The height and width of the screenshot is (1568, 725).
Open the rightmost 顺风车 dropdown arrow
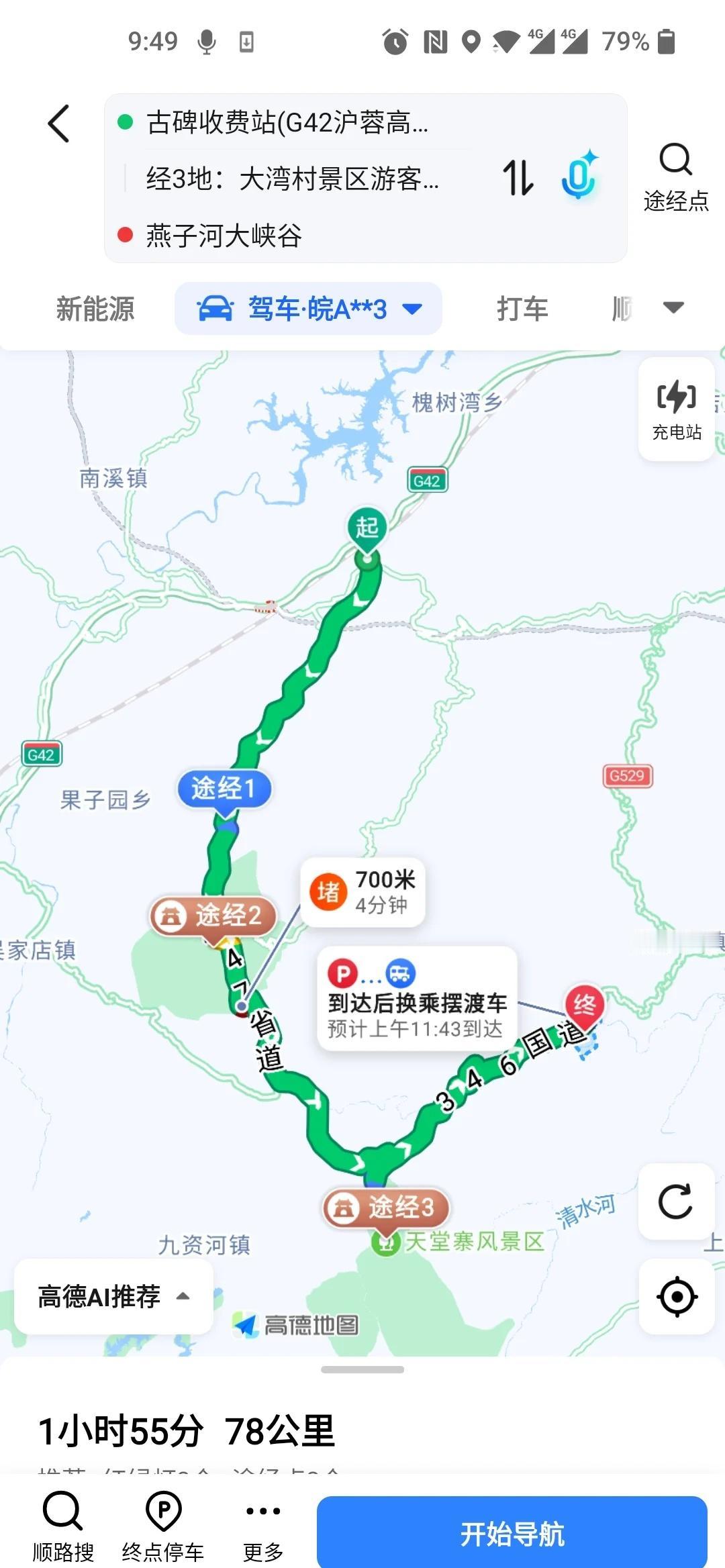tap(673, 307)
